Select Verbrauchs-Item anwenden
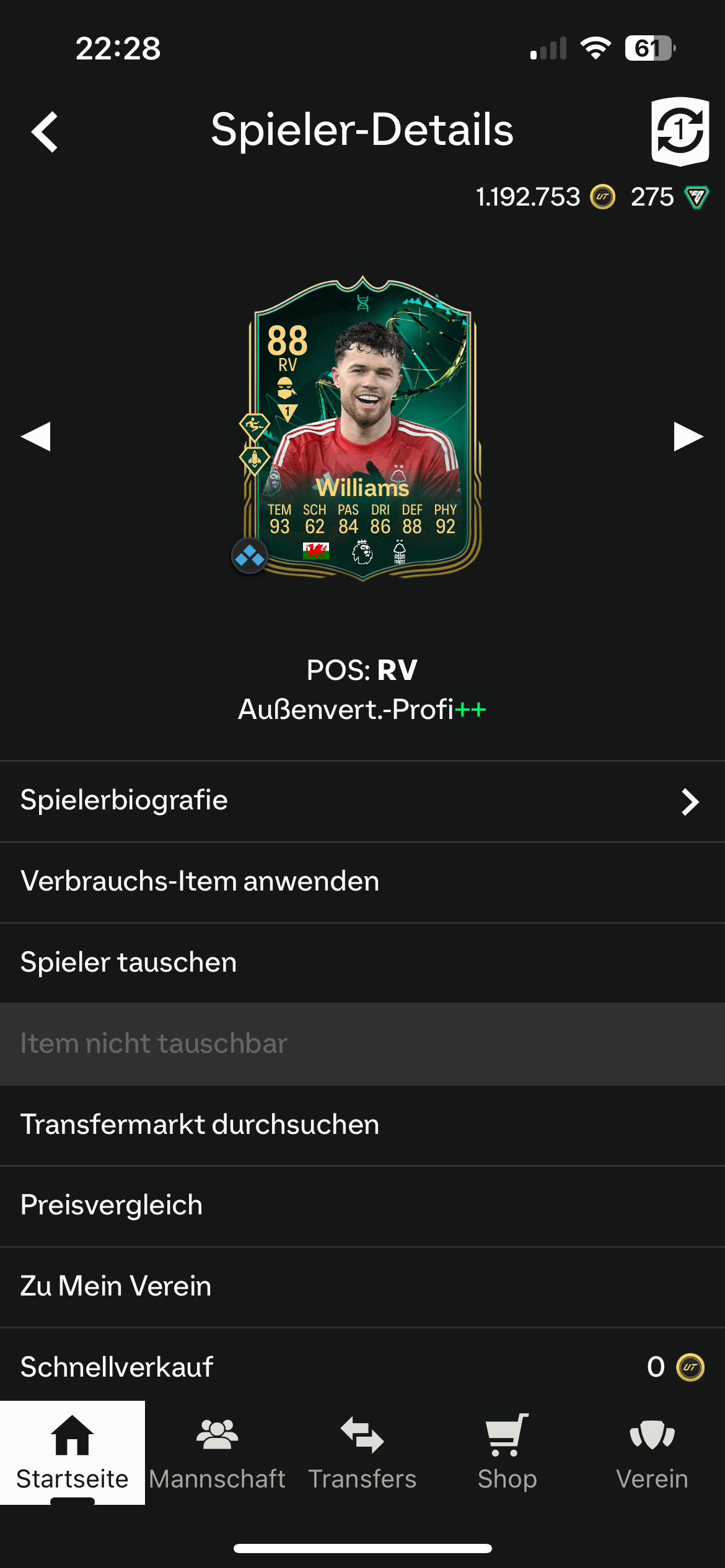 (362, 882)
